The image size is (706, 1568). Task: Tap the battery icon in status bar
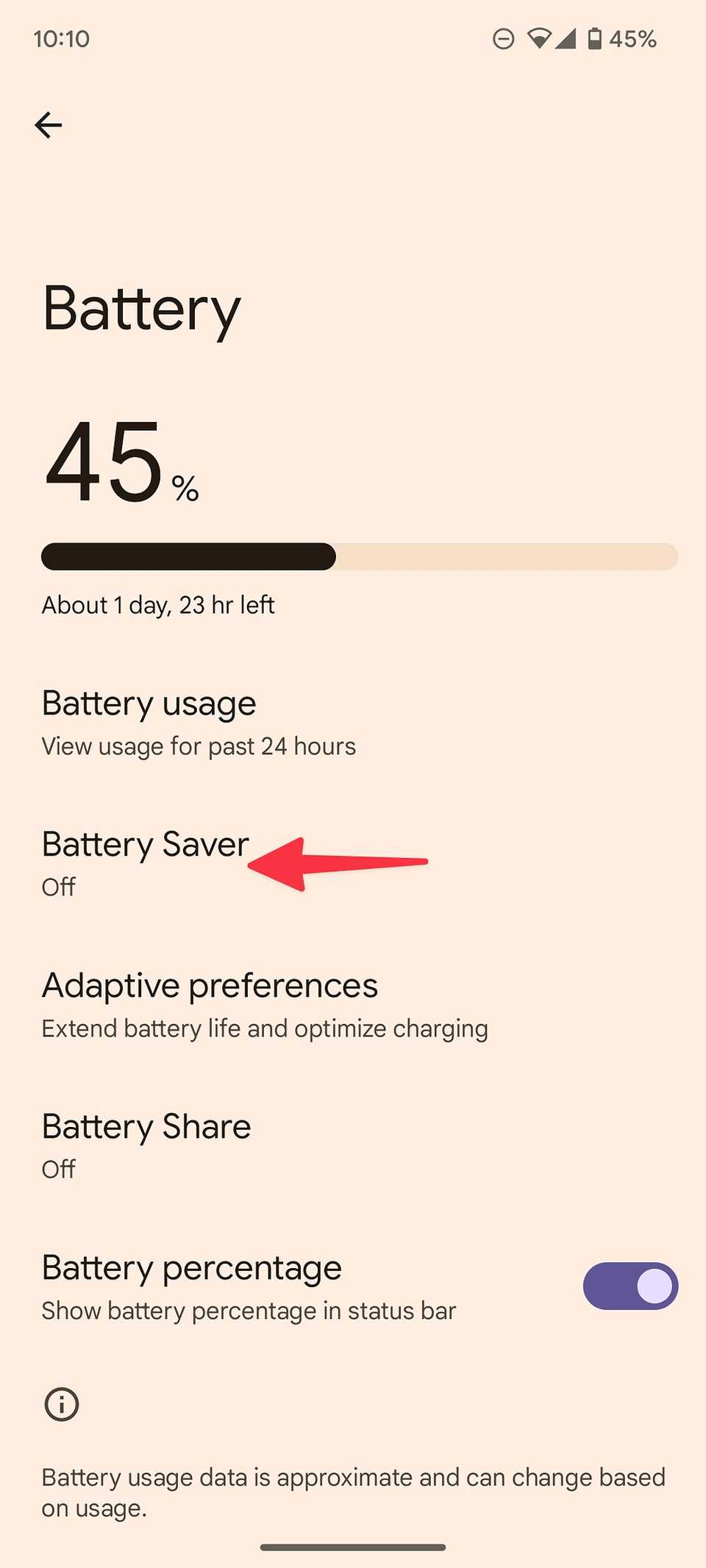point(597,39)
